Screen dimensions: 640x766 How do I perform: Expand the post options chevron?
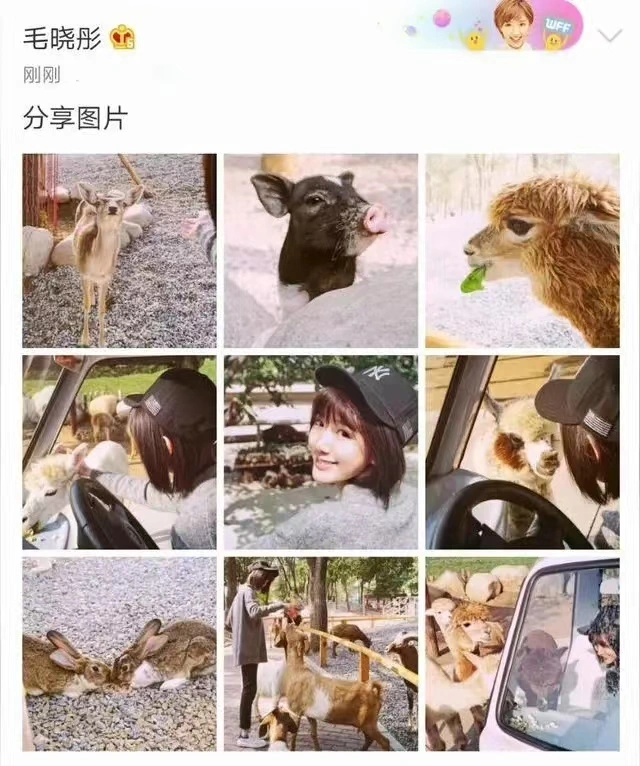pos(609,36)
